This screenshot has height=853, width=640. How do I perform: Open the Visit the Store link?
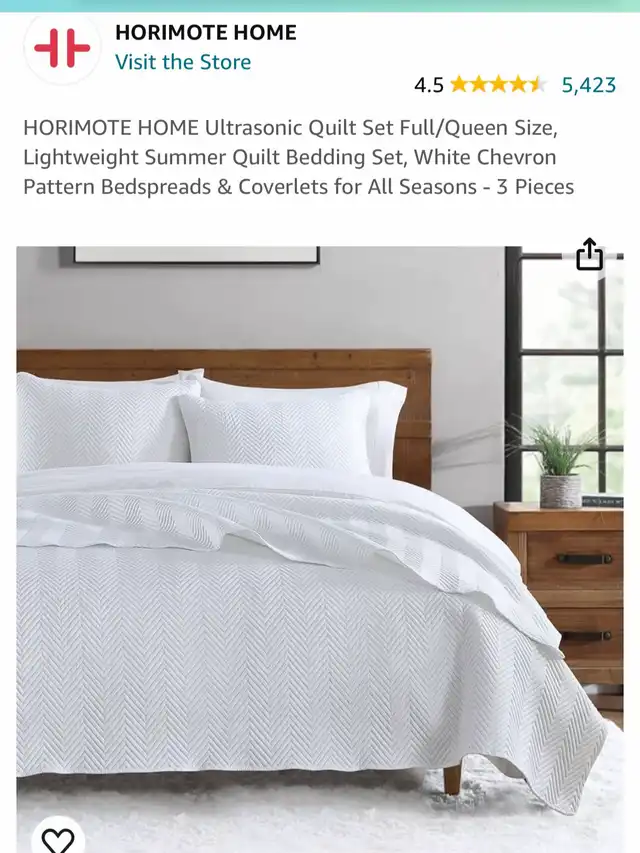point(183,62)
